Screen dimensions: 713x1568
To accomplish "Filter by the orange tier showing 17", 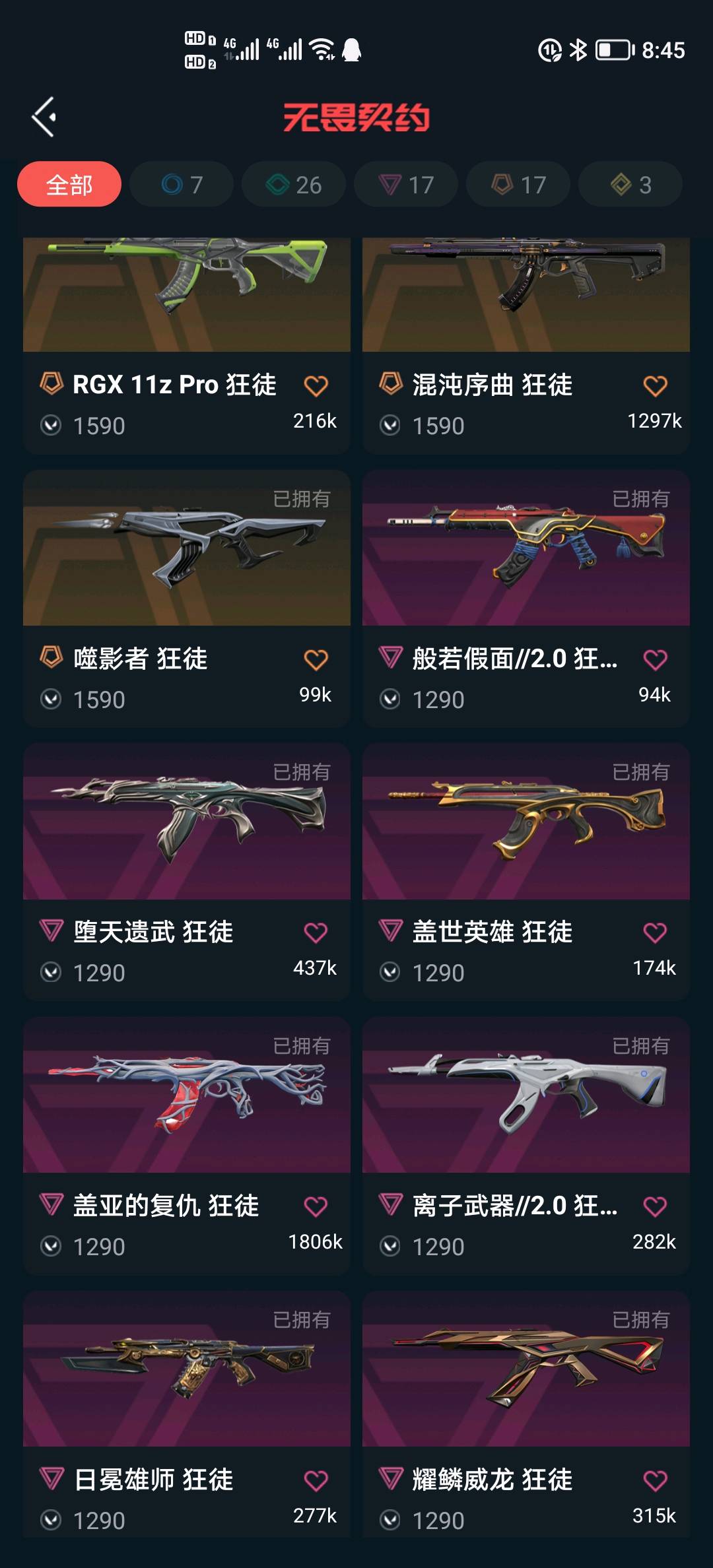I will (518, 184).
